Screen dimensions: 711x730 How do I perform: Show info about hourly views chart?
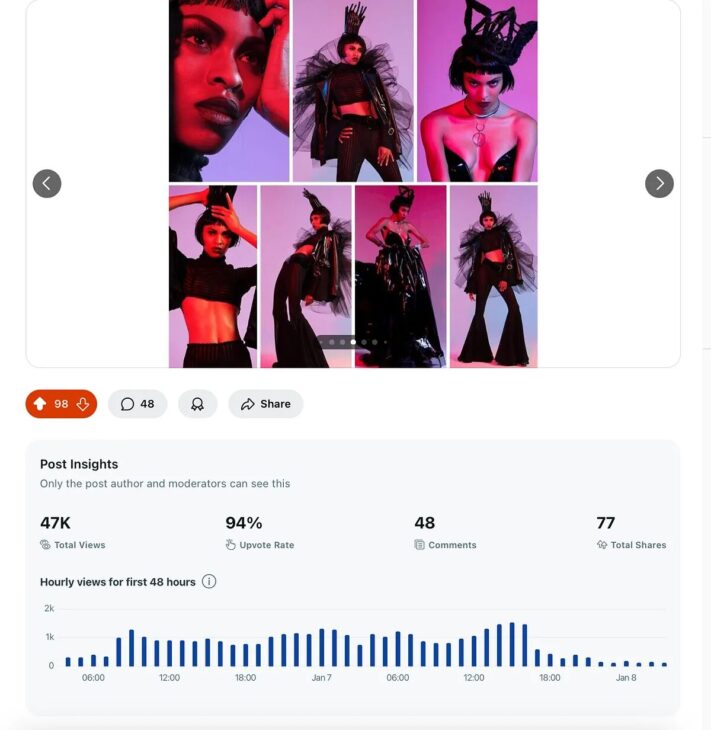tap(209, 581)
